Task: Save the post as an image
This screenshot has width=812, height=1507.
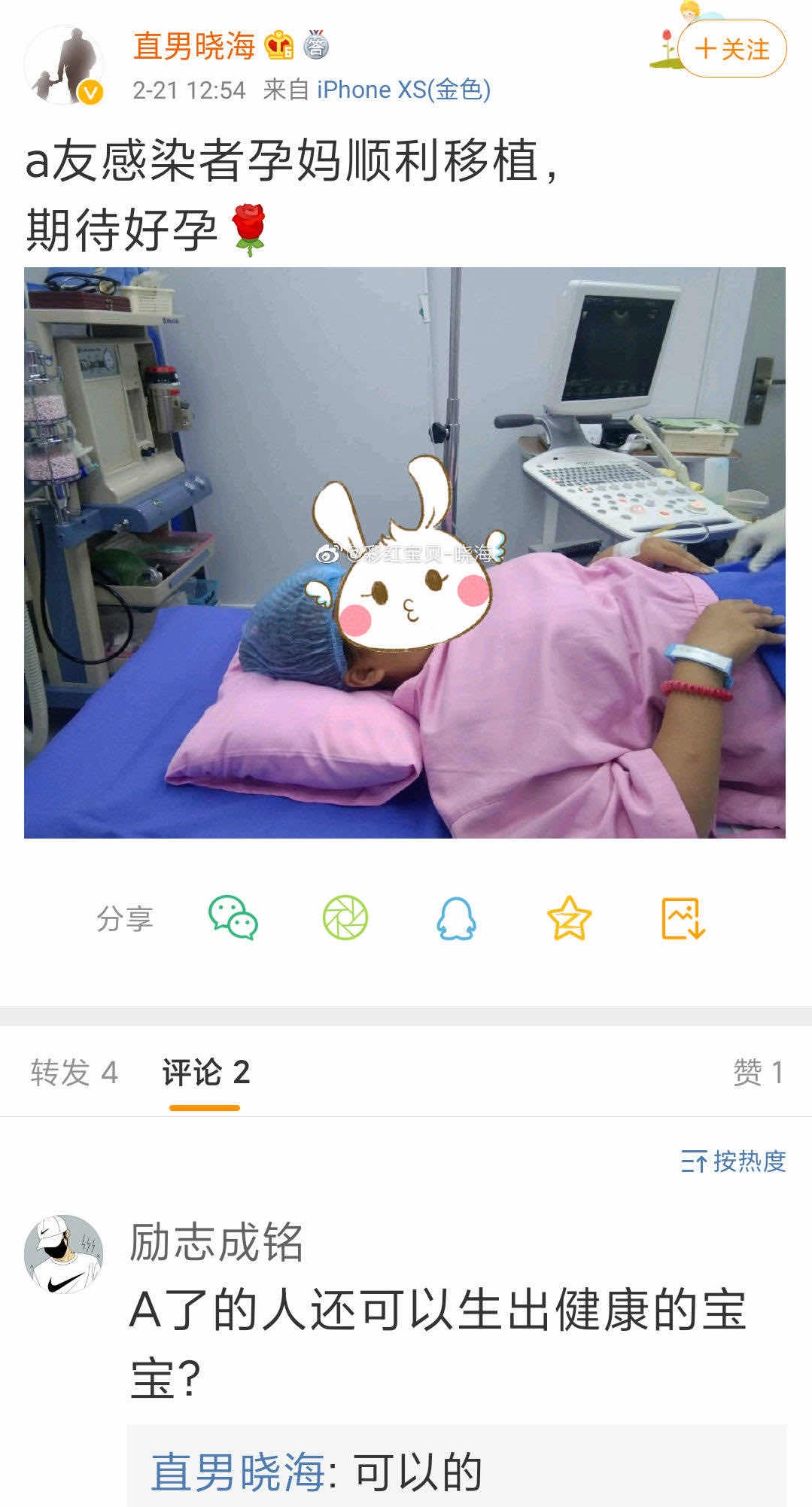Action: pyautogui.click(x=683, y=918)
